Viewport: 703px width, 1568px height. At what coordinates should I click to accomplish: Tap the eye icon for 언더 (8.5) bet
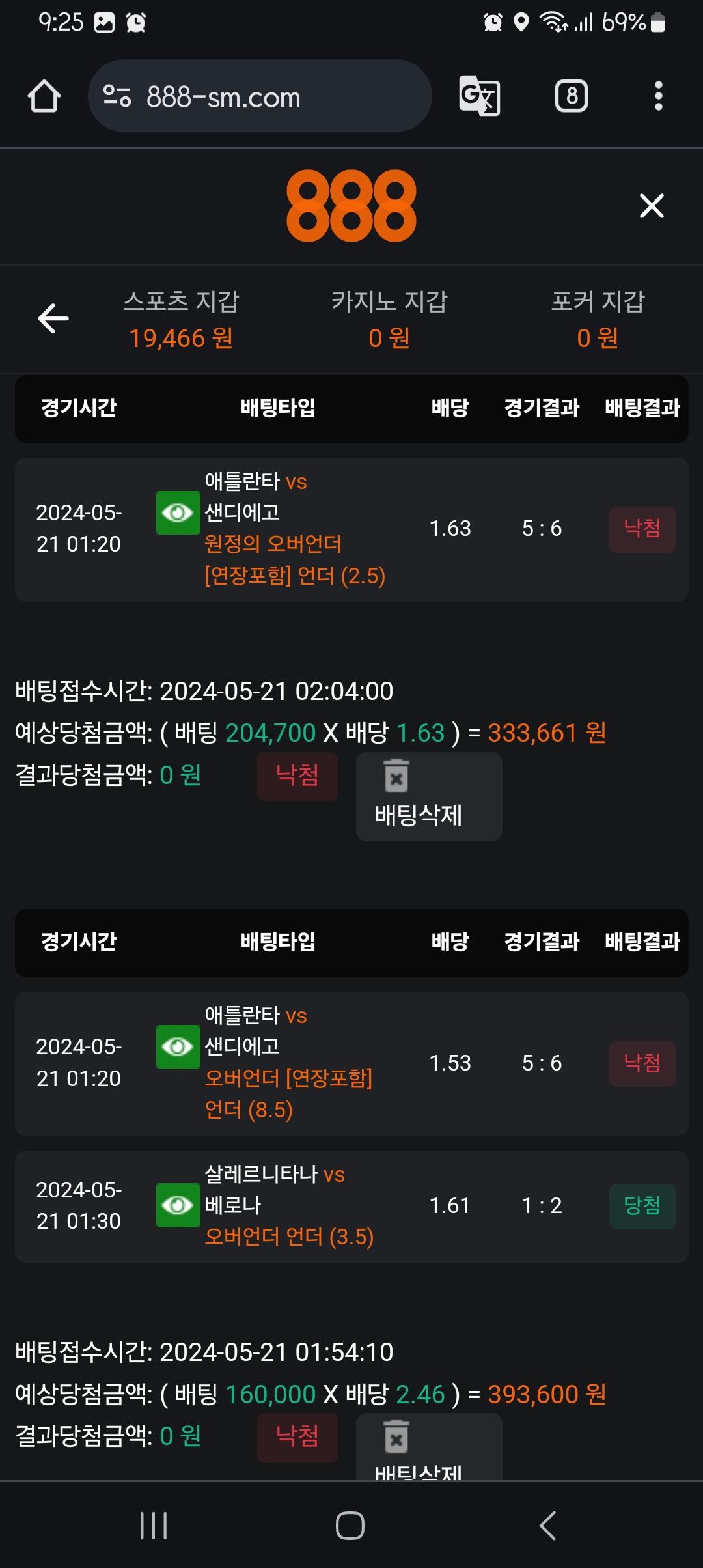click(178, 1047)
